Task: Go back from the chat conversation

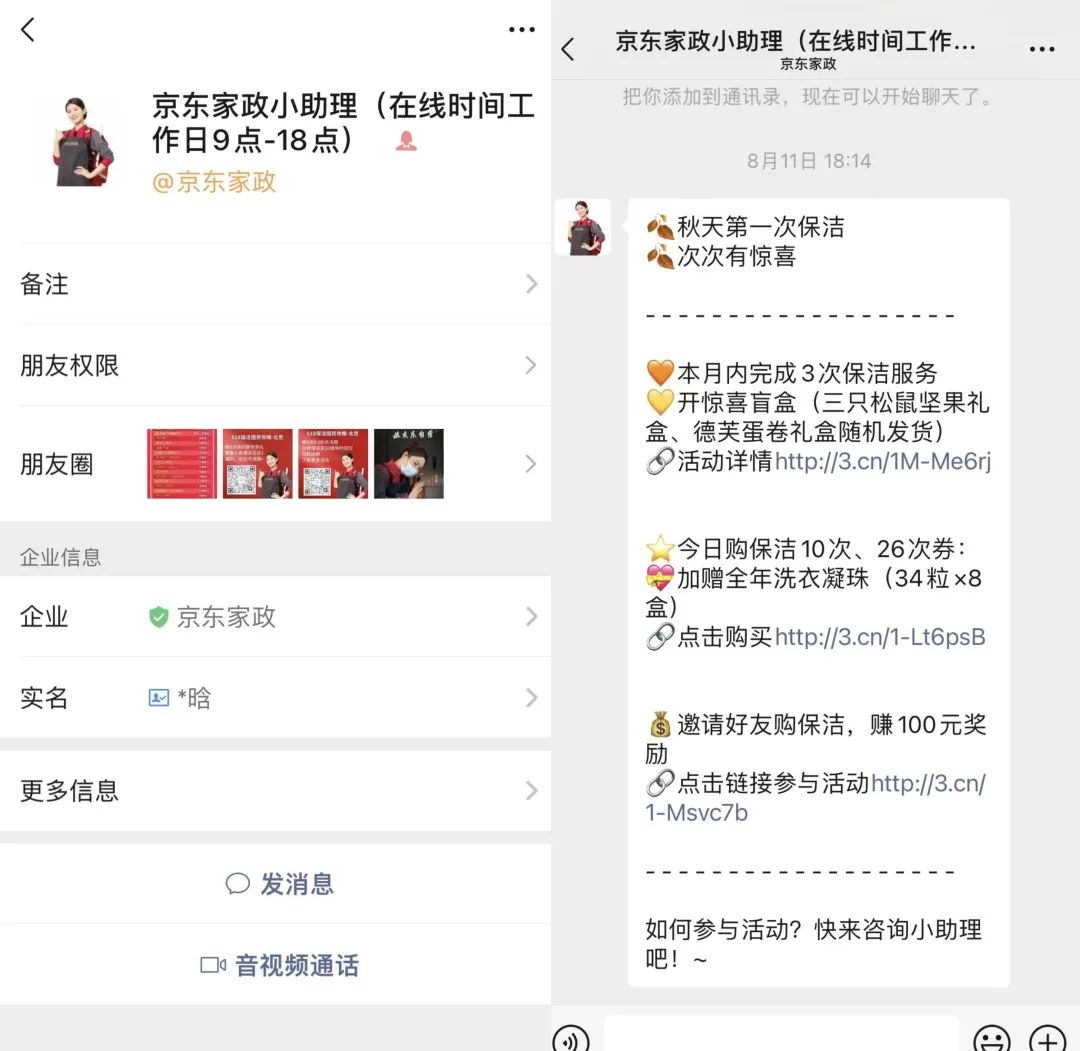Action: [x=569, y=49]
